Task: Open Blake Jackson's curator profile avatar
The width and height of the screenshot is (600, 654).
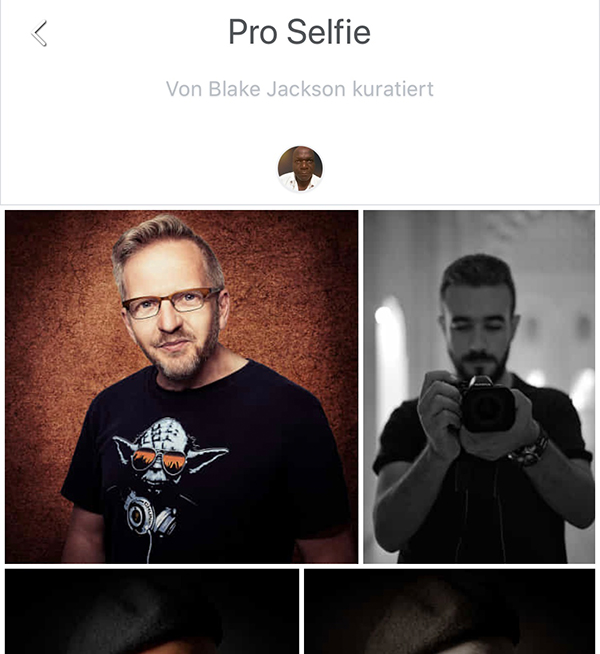Action: (x=300, y=168)
